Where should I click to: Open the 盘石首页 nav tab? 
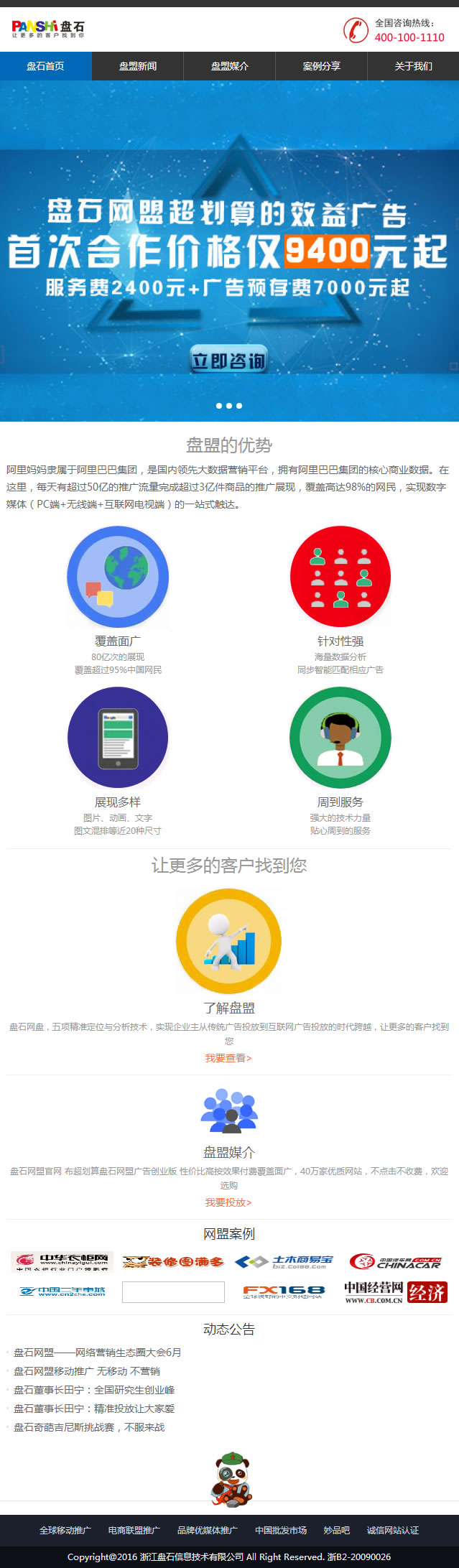click(45, 66)
